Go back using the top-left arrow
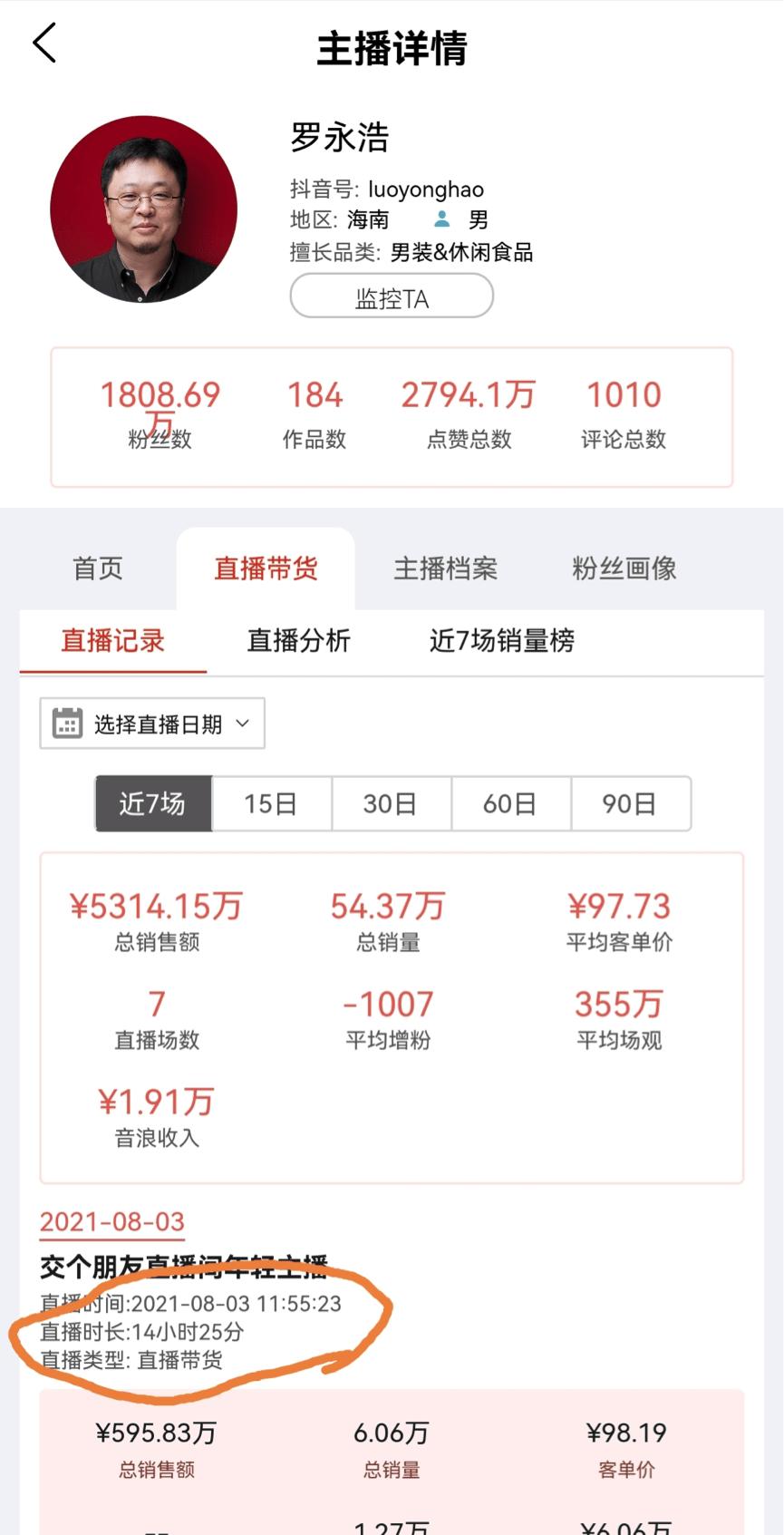The image size is (784, 1535). pos(44,43)
